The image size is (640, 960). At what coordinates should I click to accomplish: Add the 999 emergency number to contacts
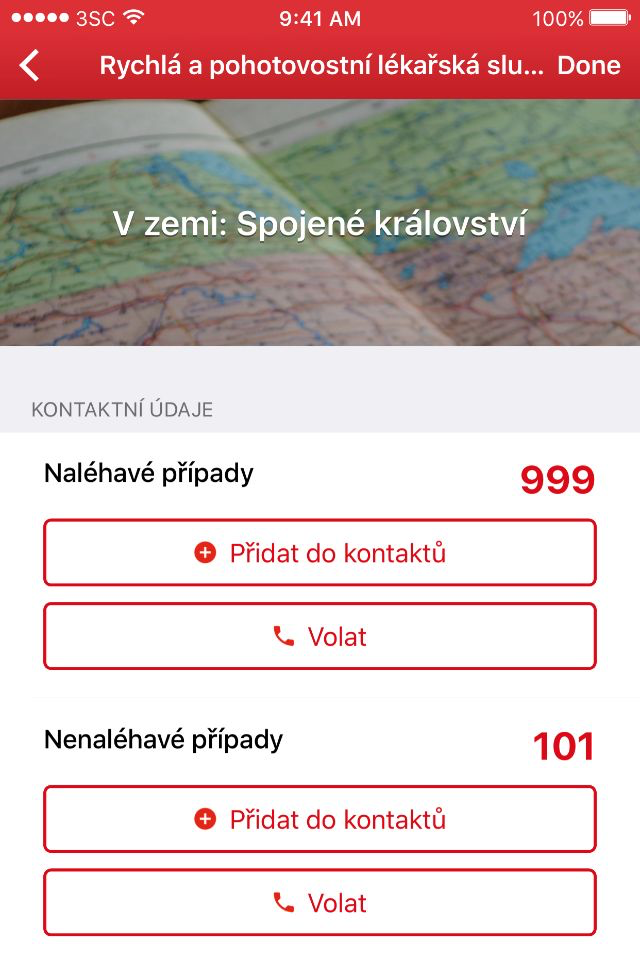tap(320, 553)
